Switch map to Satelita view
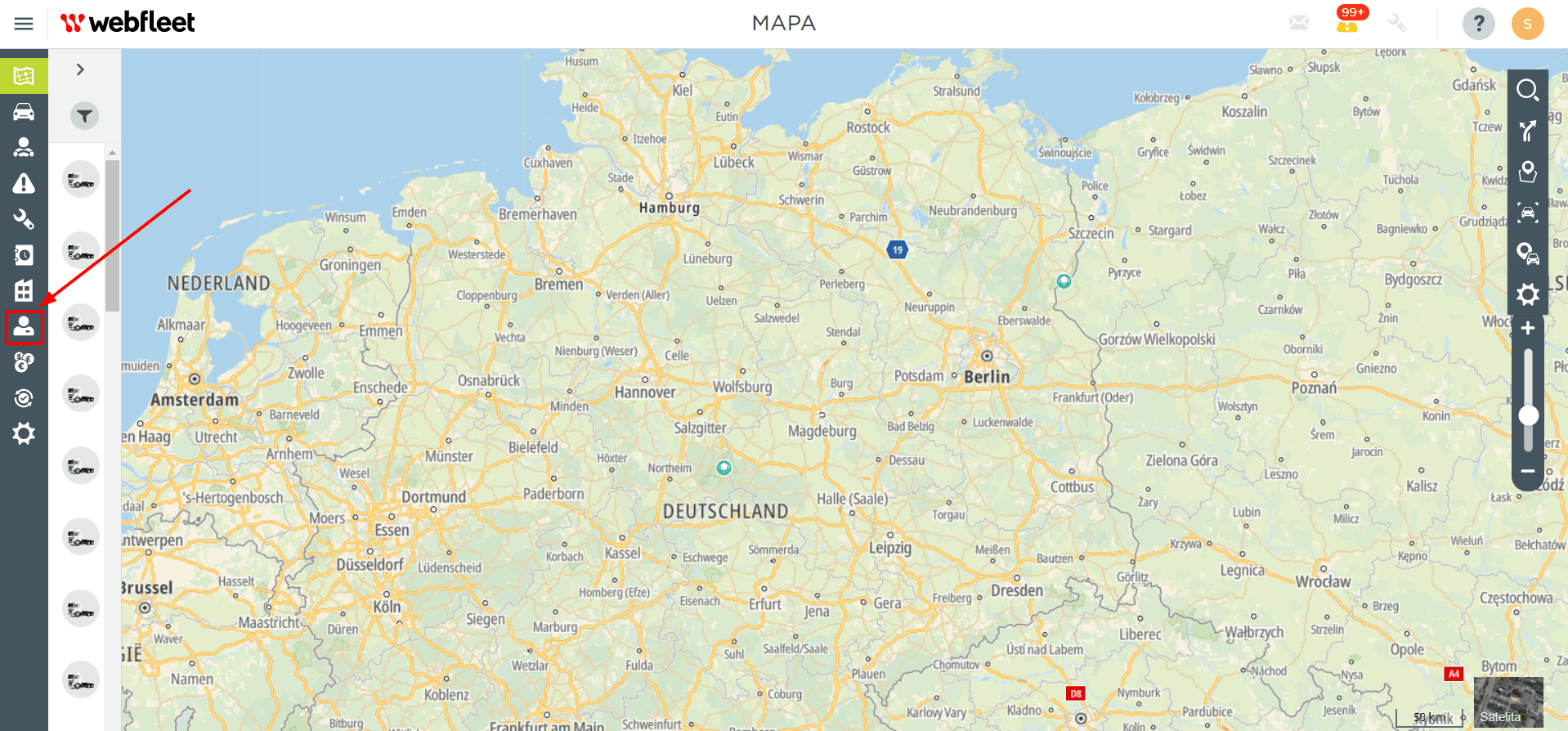 coord(1508,702)
